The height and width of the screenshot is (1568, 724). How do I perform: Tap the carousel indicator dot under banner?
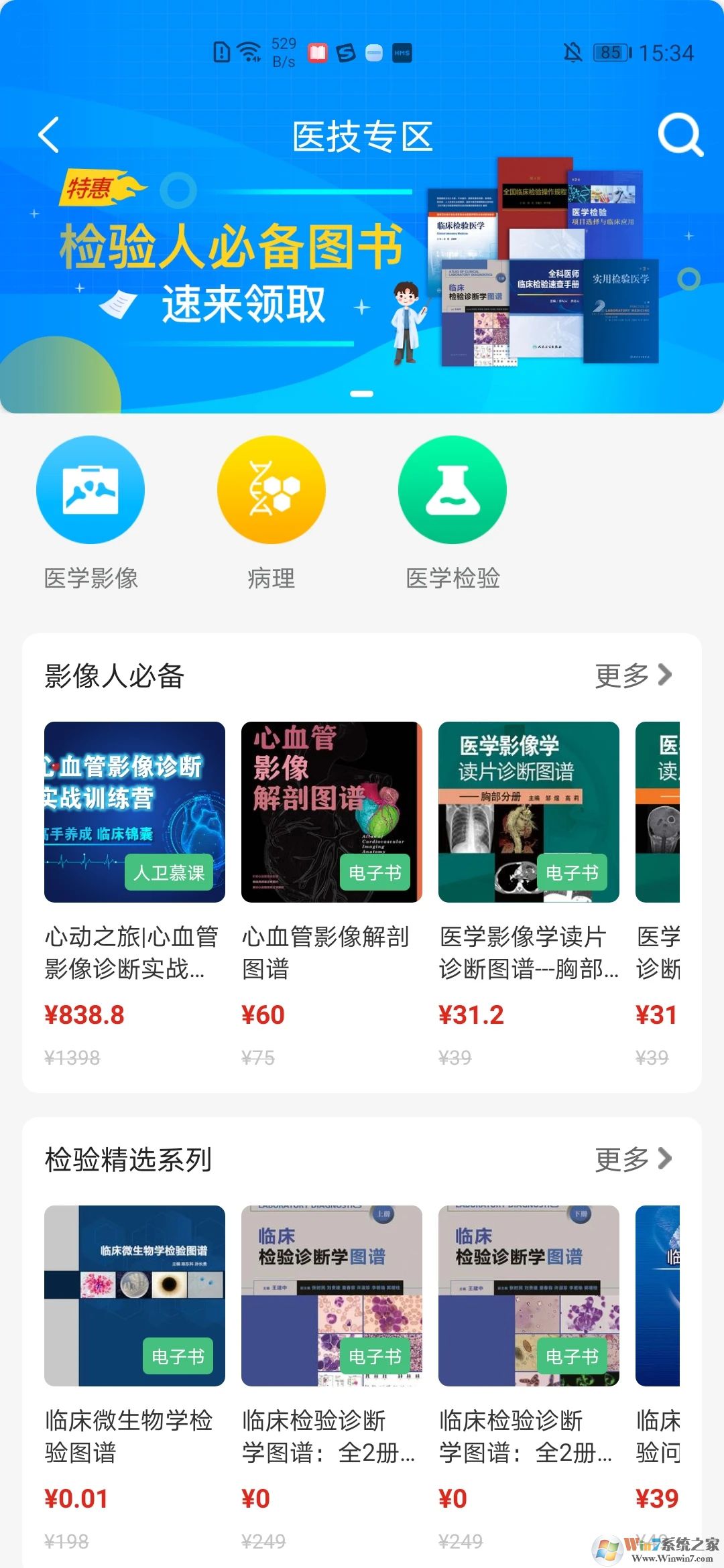coord(362,395)
